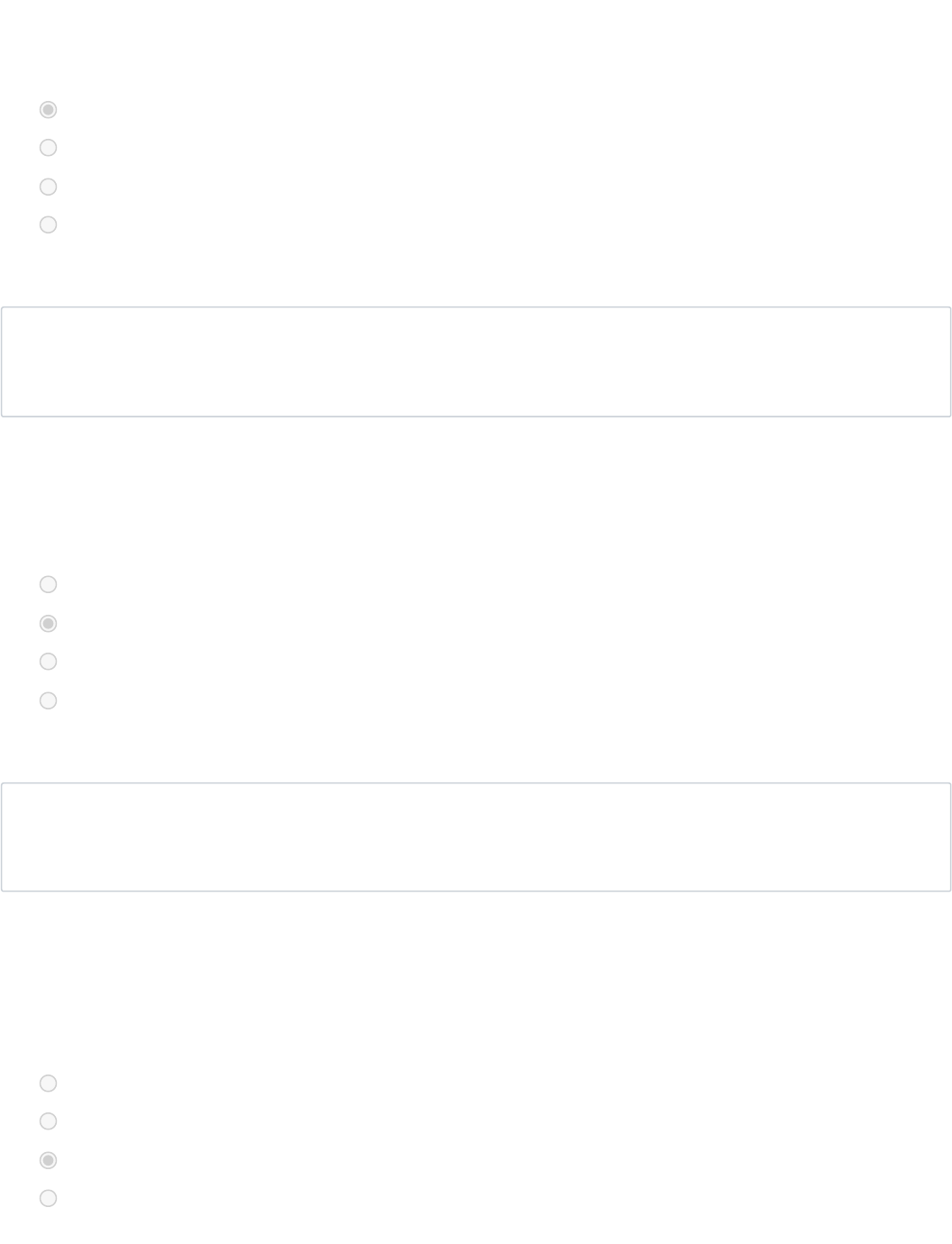Pick the last radio option in the third group

tap(49, 1198)
